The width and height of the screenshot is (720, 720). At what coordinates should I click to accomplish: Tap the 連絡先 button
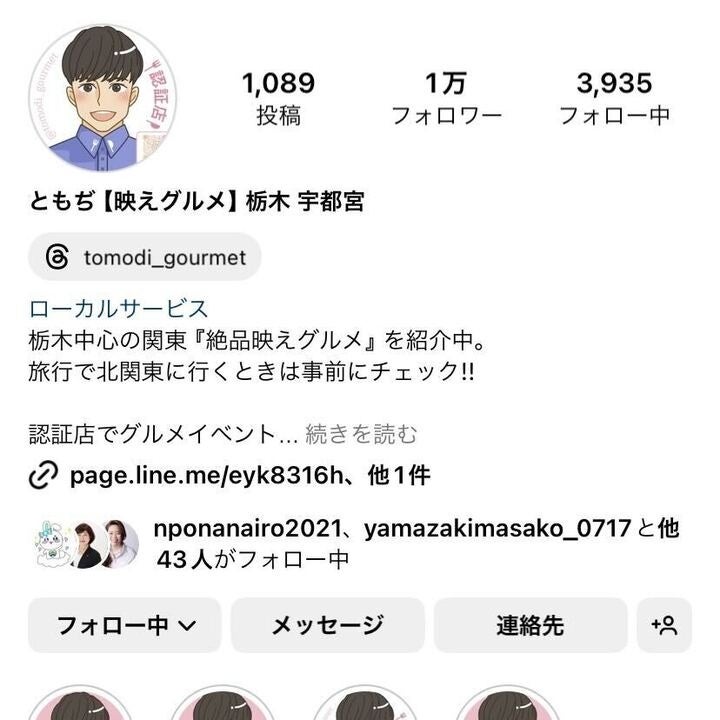tap(530, 626)
